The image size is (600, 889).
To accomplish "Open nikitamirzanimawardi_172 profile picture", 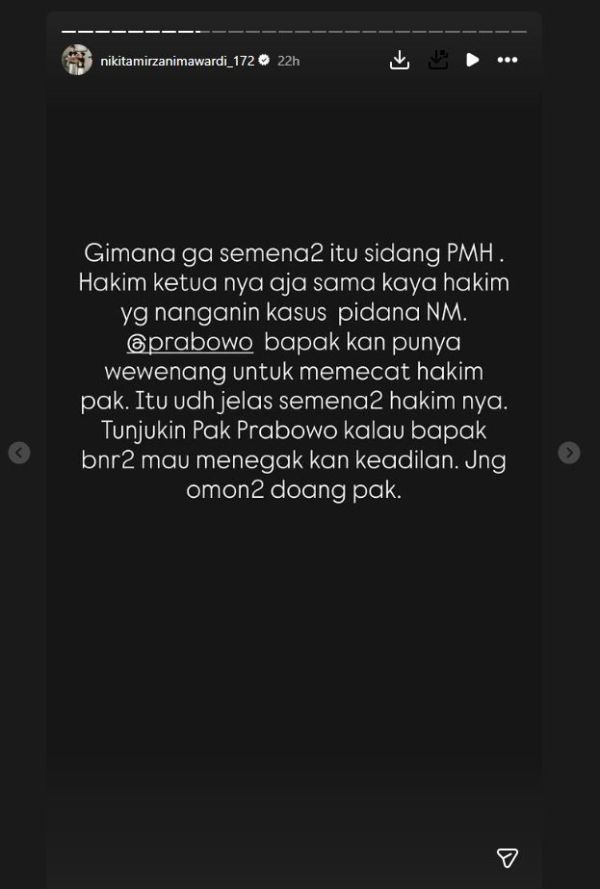I will [77, 60].
